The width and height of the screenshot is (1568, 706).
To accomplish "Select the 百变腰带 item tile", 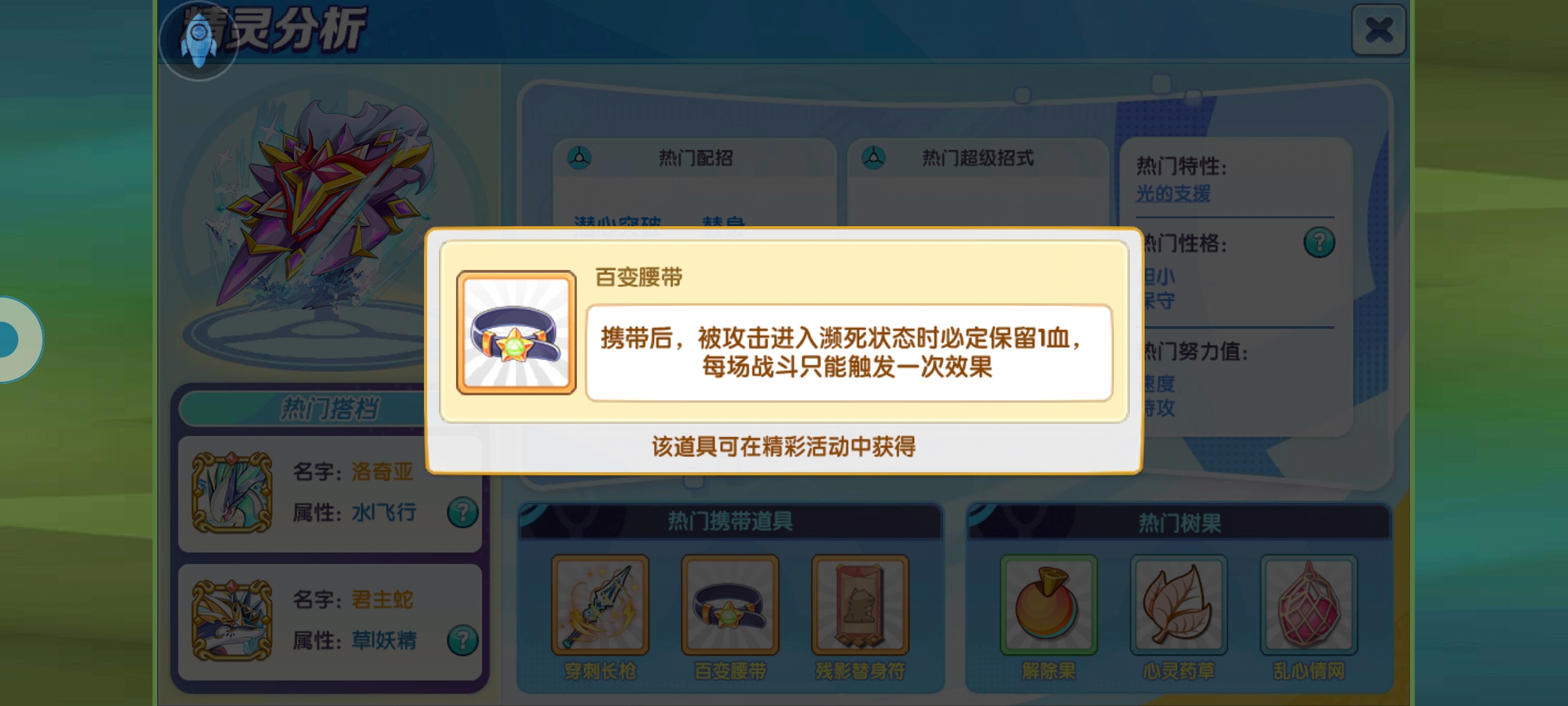I will (x=730, y=605).
